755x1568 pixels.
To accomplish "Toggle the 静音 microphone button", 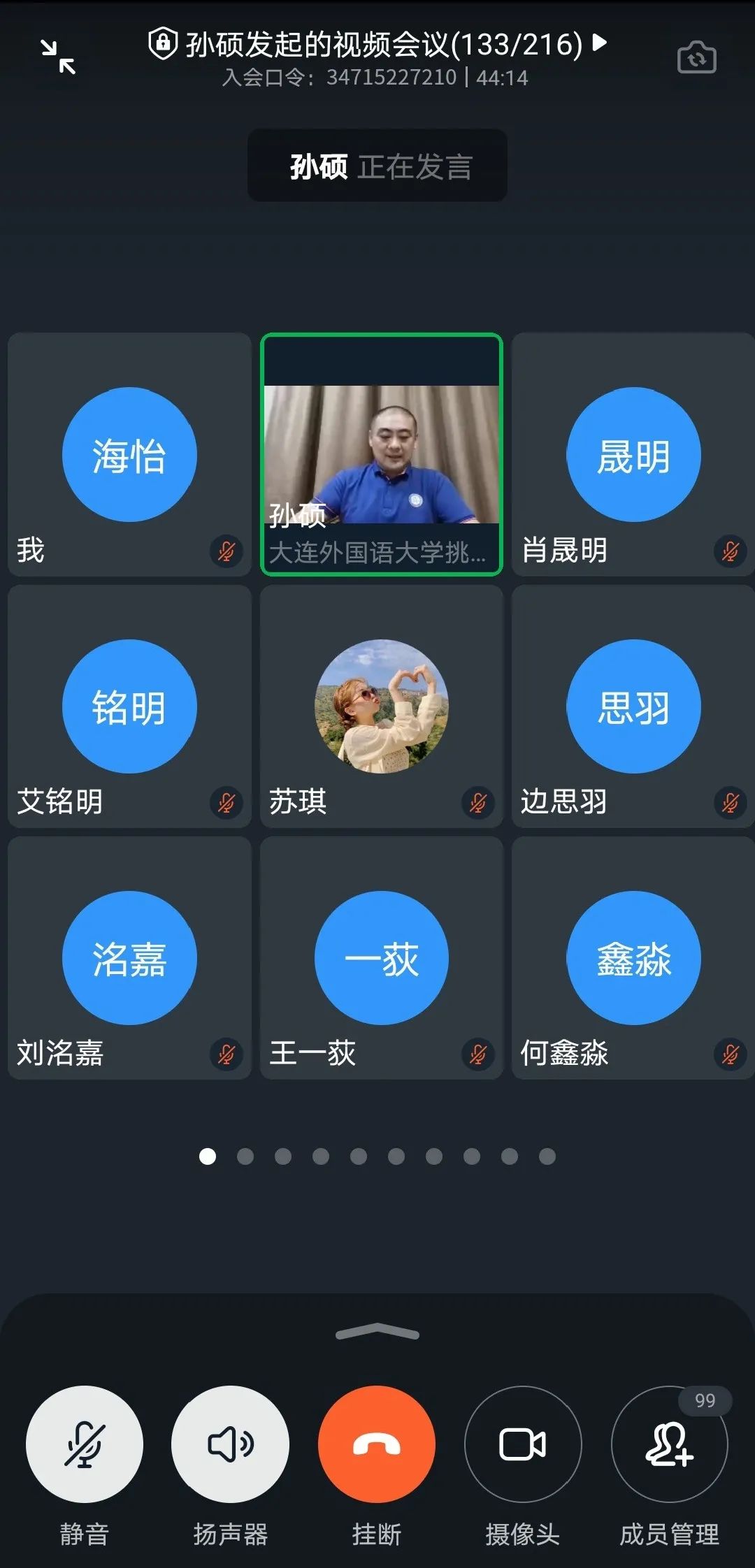I will (x=85, y=1444).
